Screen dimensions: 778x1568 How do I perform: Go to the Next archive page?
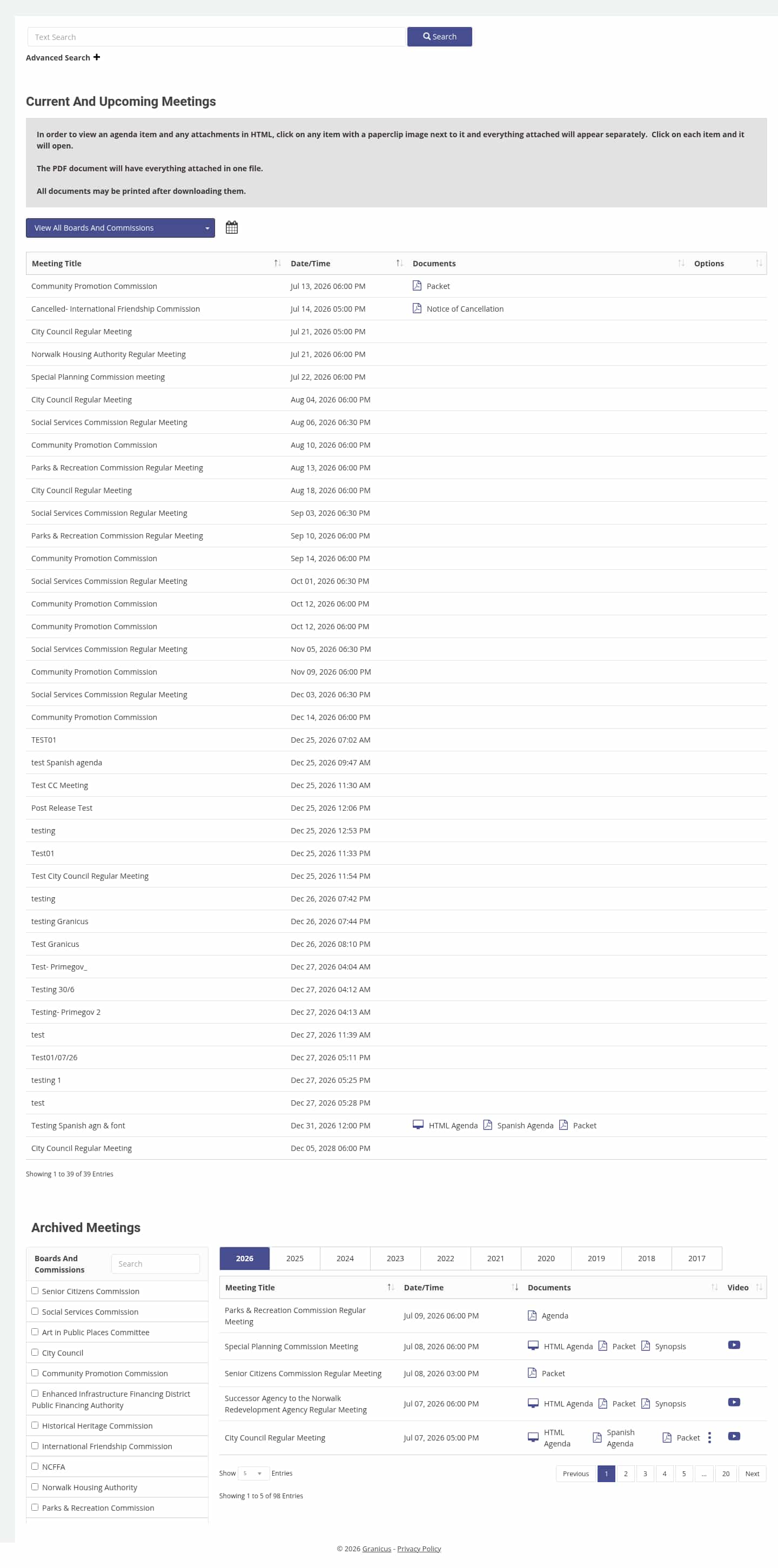(752, 1473)
